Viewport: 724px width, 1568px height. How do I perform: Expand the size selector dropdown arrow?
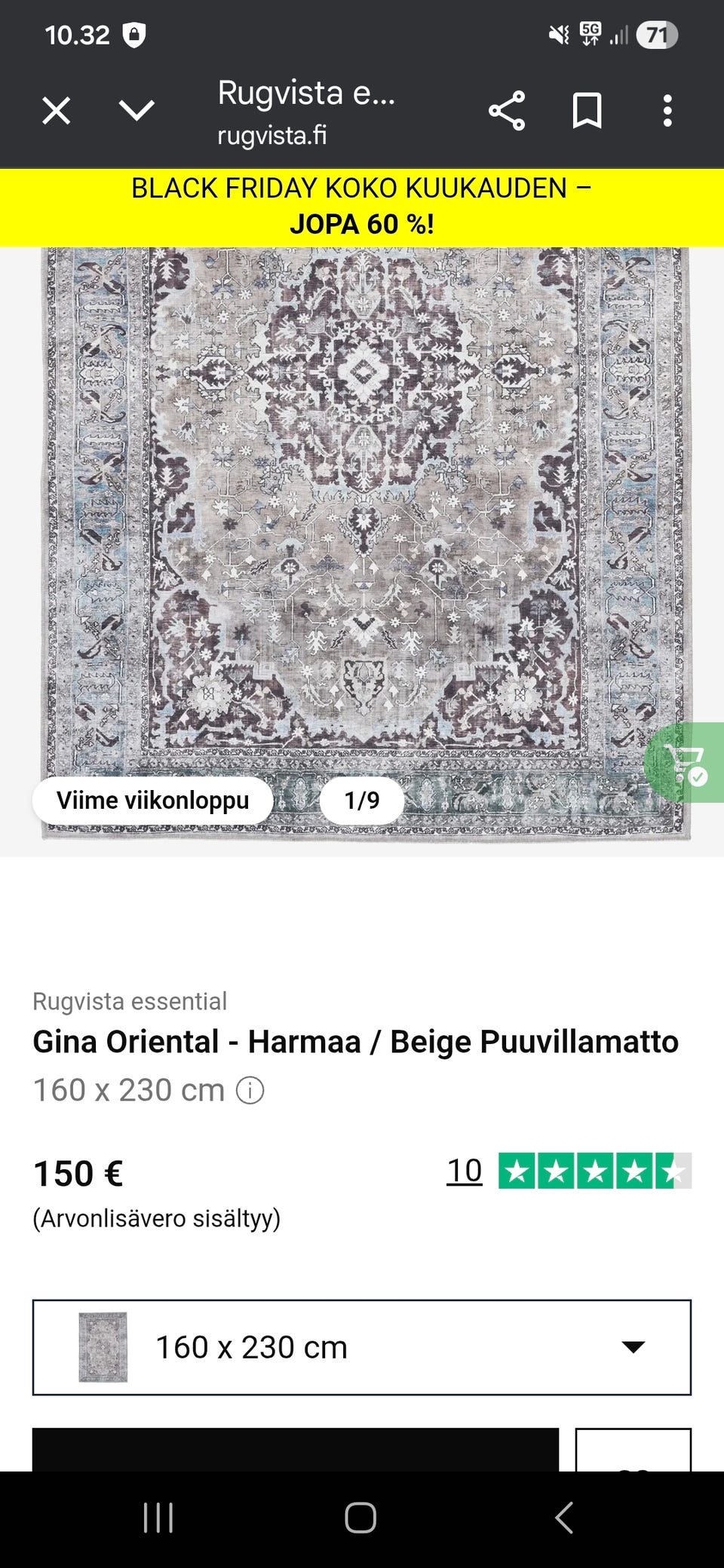pos(633,1346)
